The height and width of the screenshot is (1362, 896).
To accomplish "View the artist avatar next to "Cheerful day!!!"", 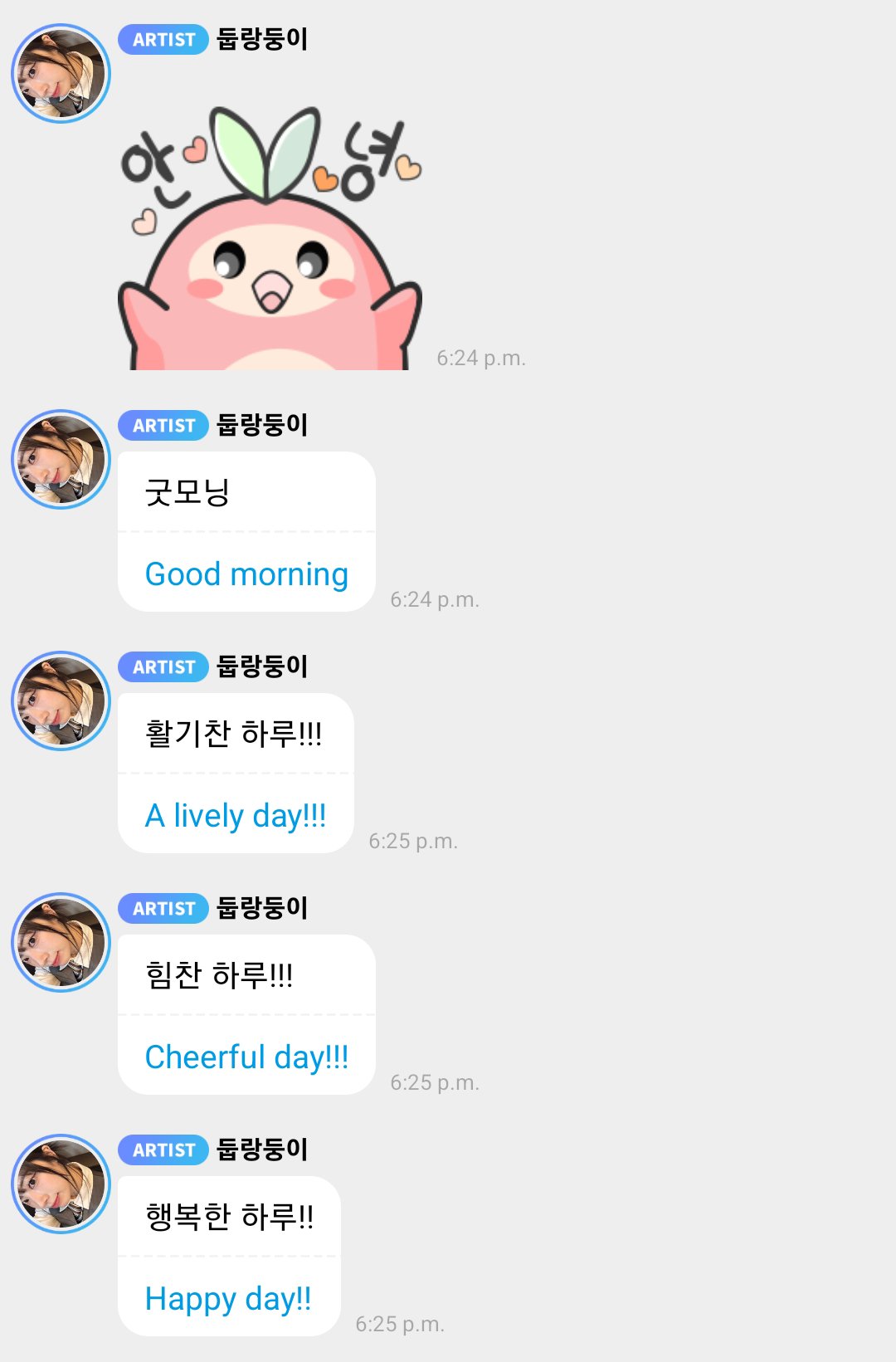I will pyautogui.click(x=61, y=942).
